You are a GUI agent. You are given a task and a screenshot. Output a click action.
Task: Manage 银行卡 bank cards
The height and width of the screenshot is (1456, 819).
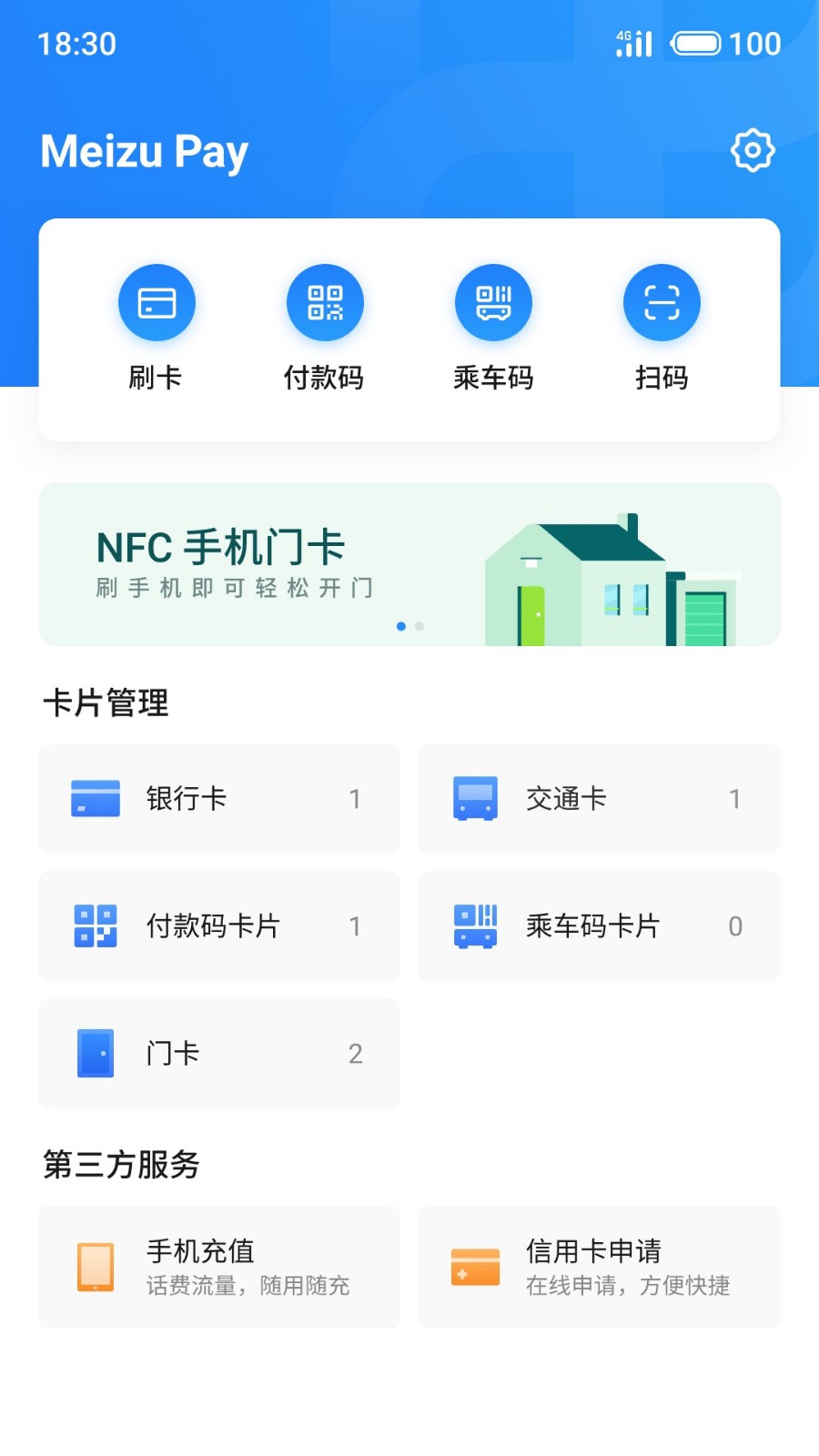219,799
